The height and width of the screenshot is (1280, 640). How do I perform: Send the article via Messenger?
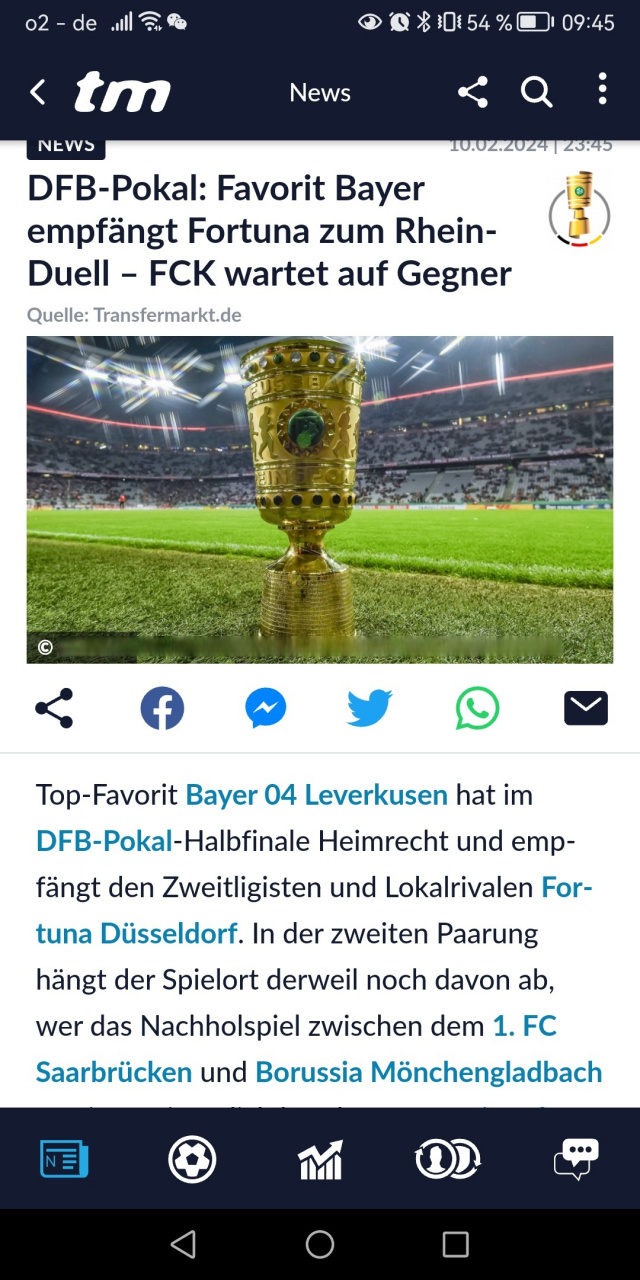[266, 709]
